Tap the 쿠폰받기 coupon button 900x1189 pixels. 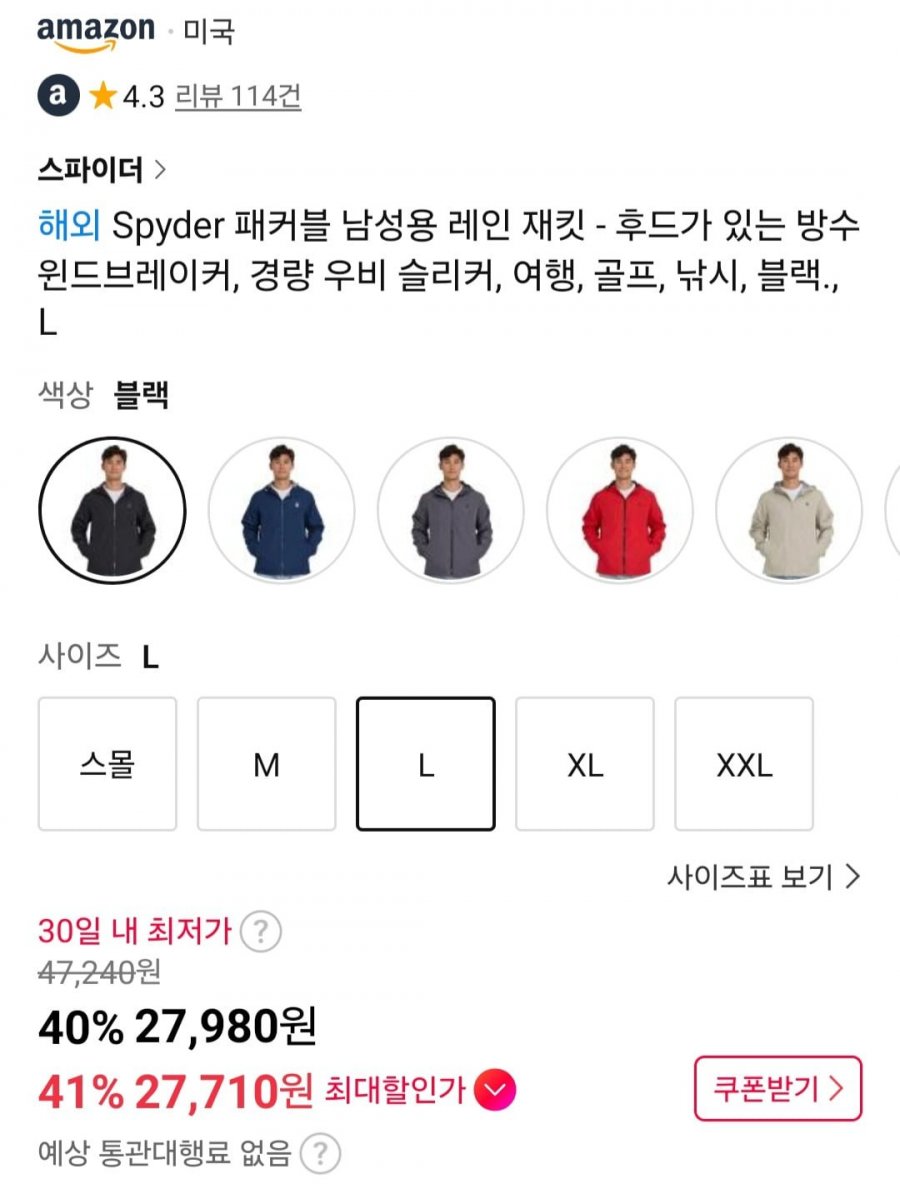click(777, 1088)
